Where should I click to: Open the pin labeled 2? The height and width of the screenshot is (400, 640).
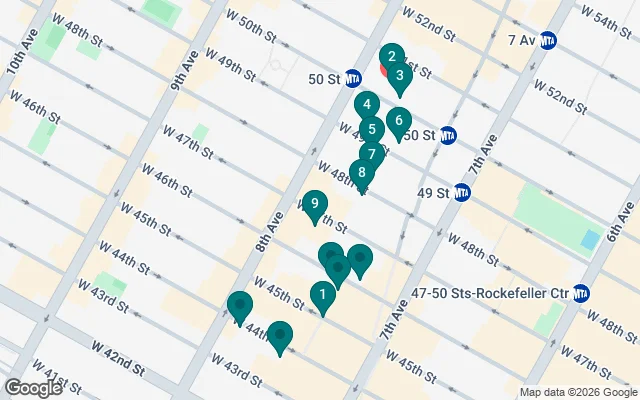click(x=391, y=57)
